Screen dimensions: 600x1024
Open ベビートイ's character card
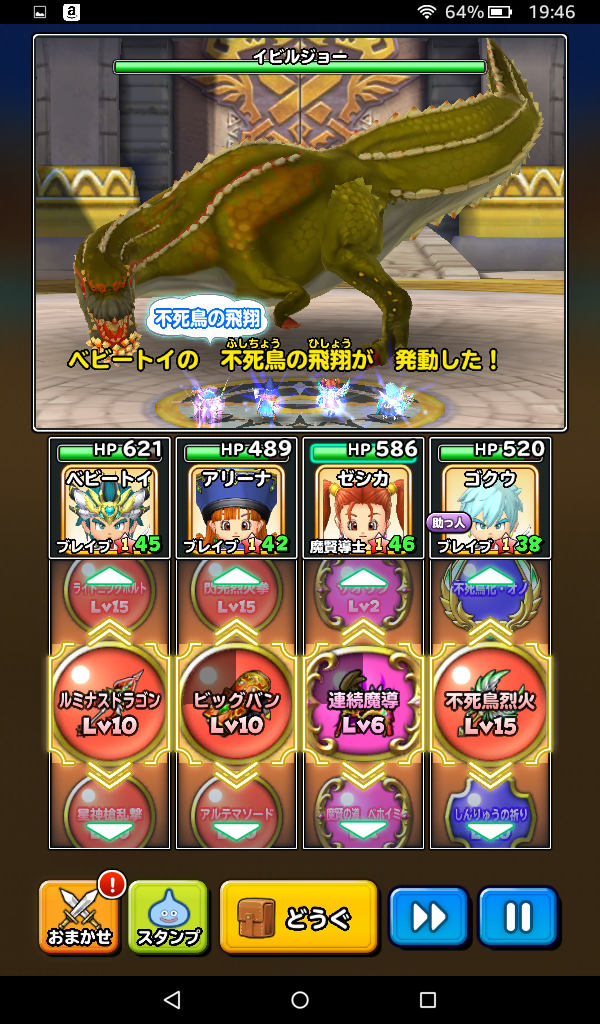pos(110,498)
